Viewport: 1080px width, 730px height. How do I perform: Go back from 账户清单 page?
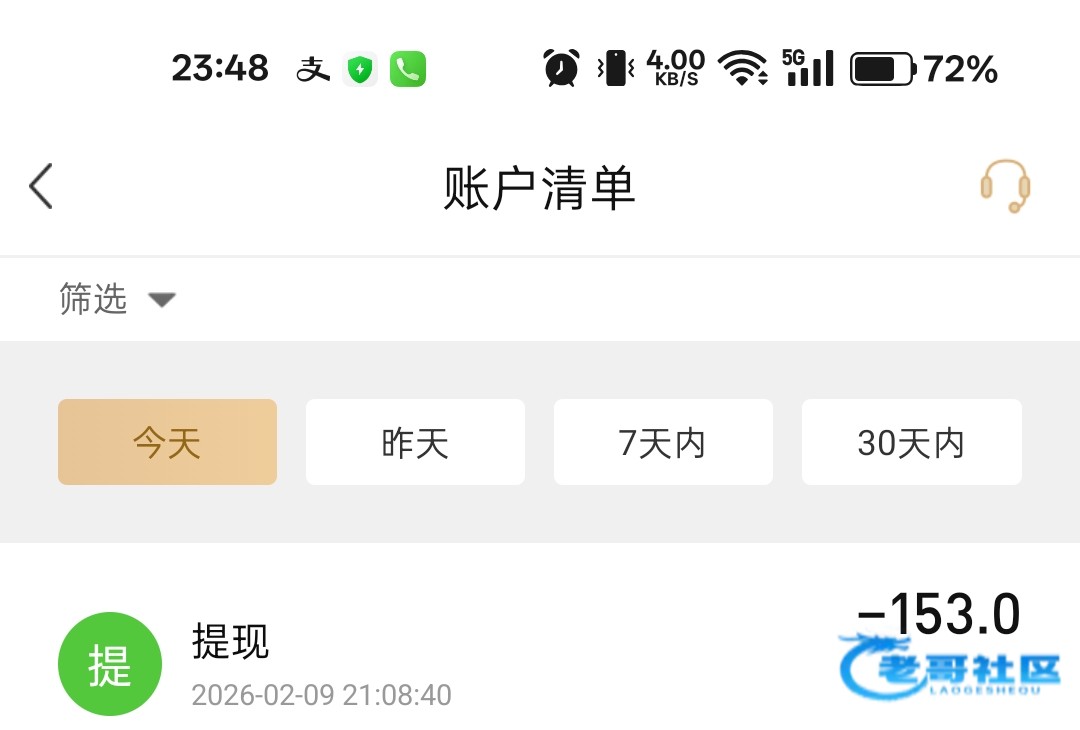coord(41,186)
